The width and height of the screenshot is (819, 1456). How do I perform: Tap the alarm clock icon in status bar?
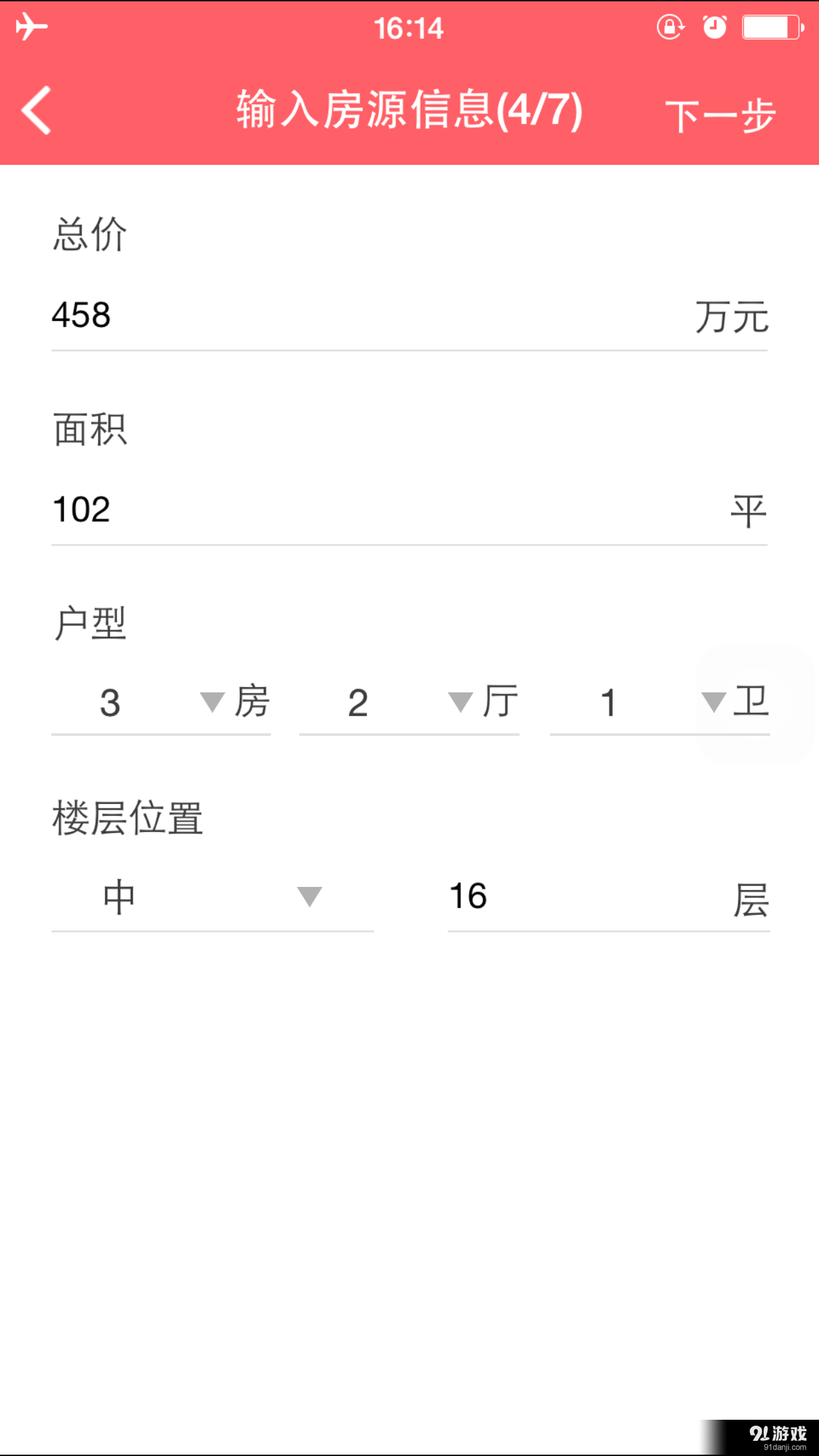click(714, 28)
